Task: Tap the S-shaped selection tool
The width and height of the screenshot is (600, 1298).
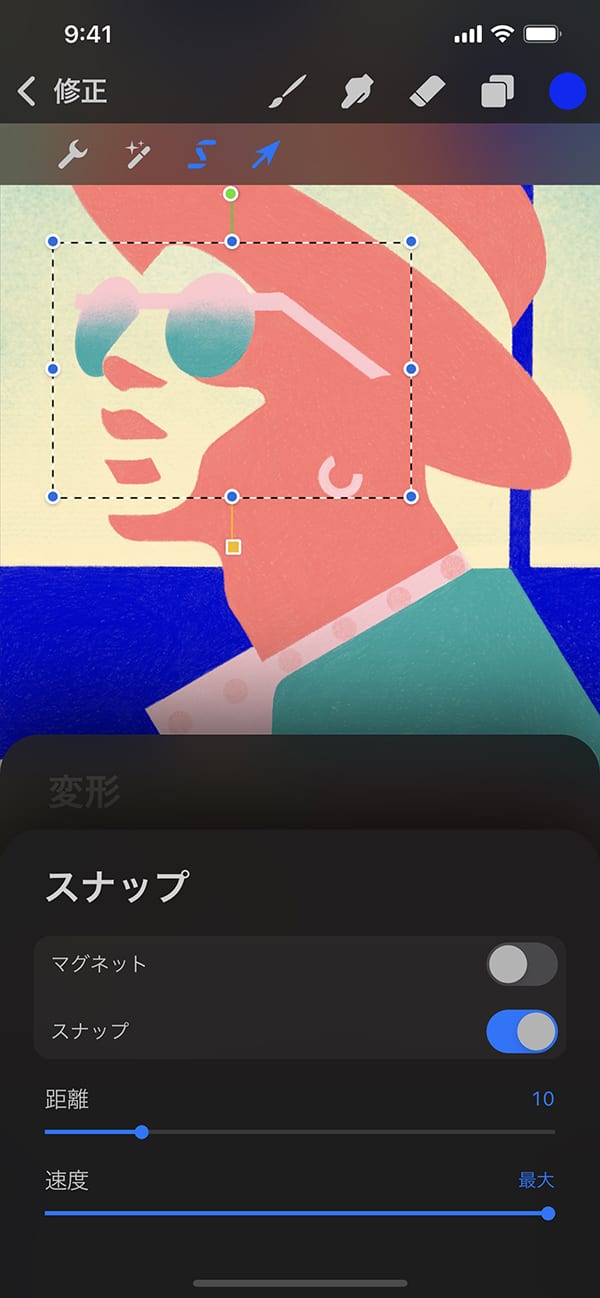Action: pos(202,154)
